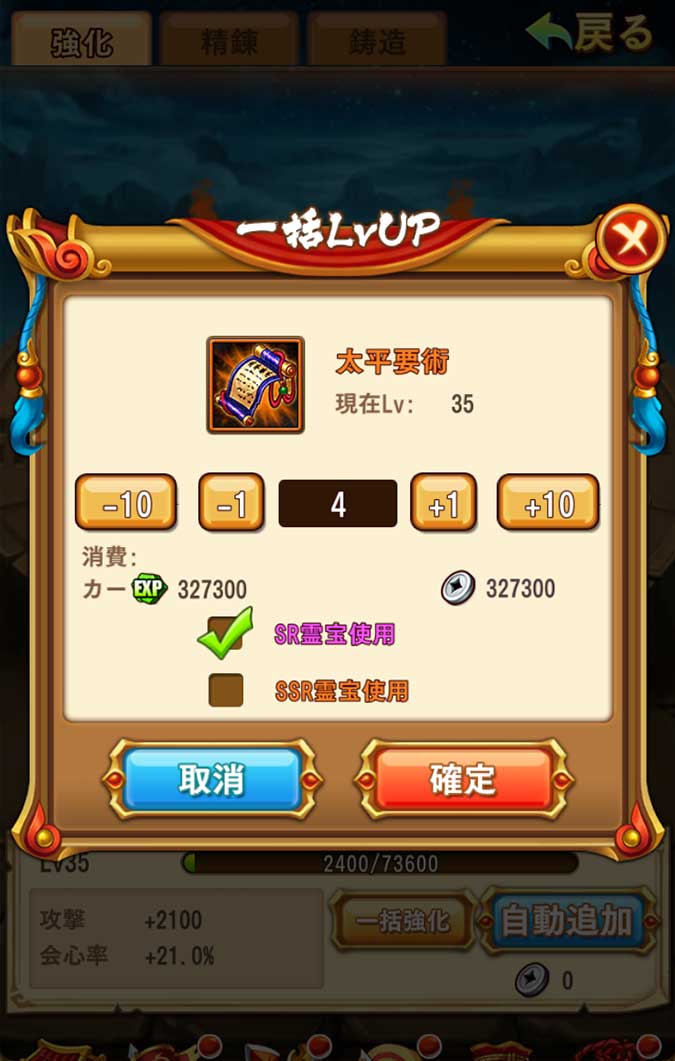
Task: Increase level count by 1
Action: [x=443, y=503]
